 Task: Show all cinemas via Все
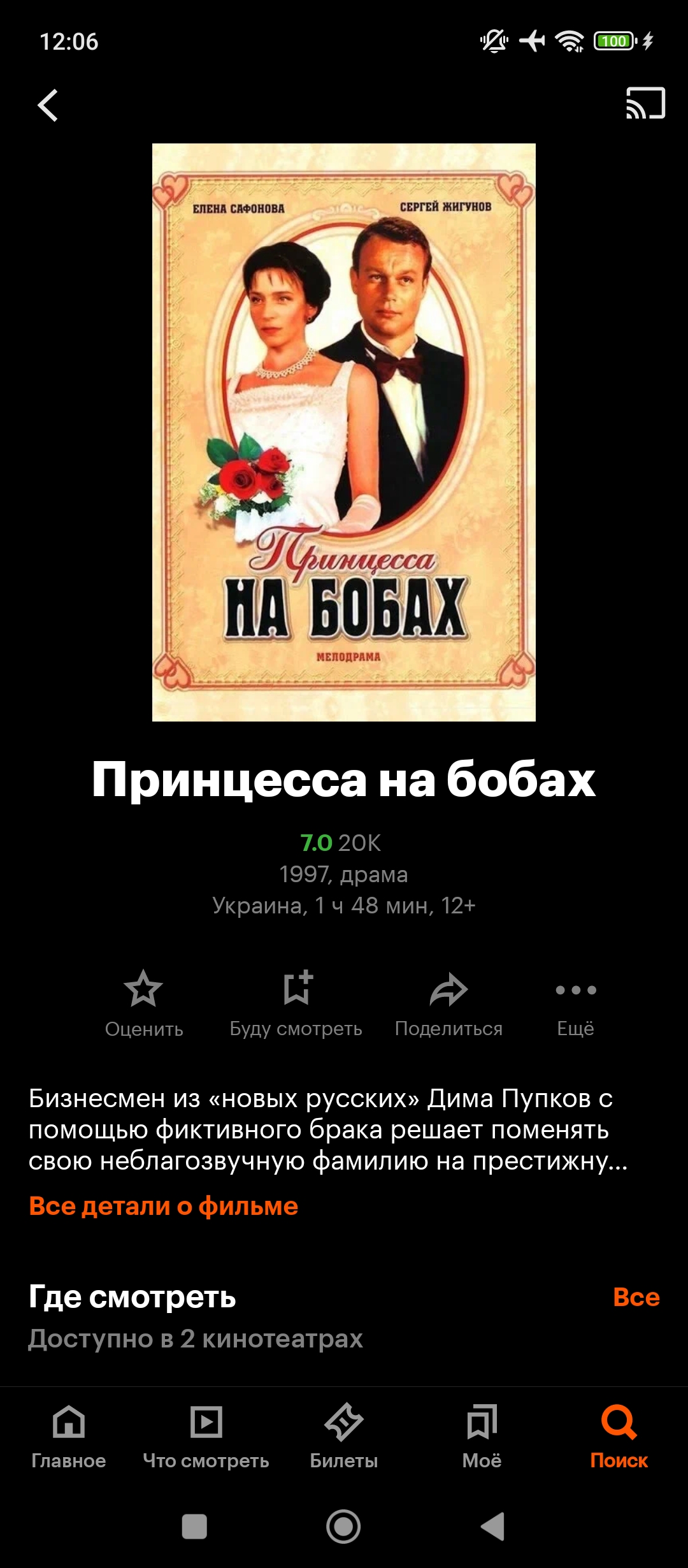point(636,1296)
